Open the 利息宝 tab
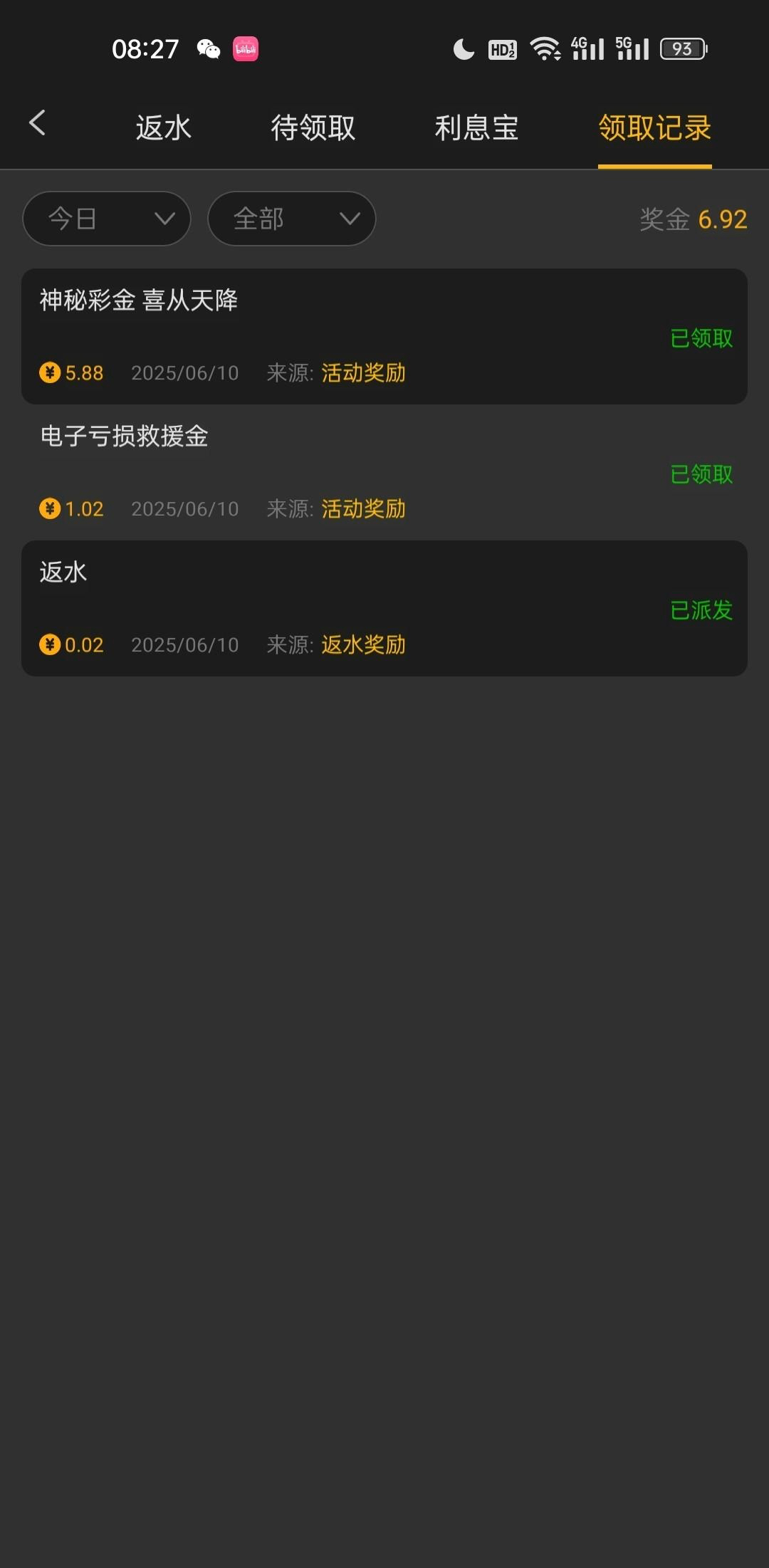769x1568 pixels. click(x=476, y=128)
